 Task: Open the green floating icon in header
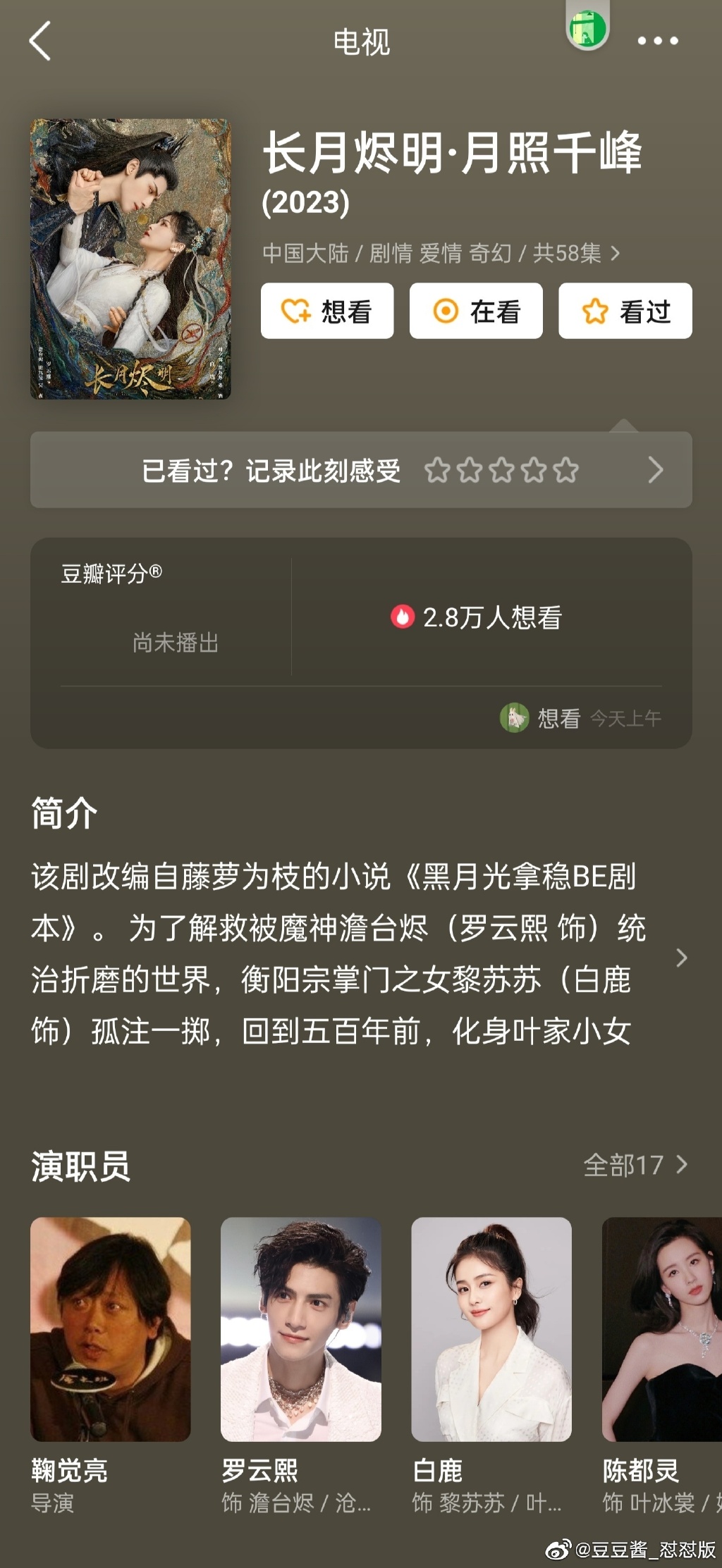587,30
